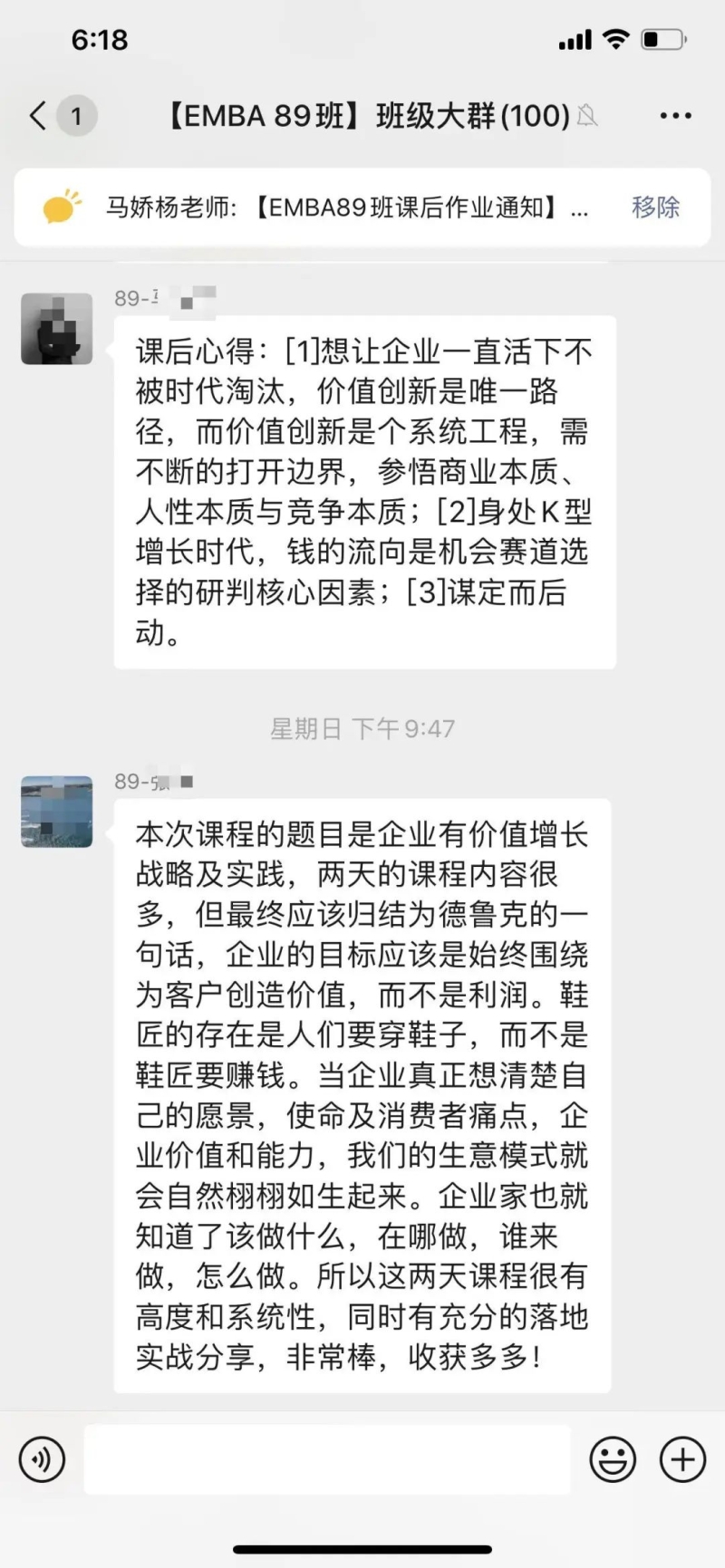Open the pinned homework notice from 马娇杨老师
The image size is (725, 1568).
coord(344,207)
